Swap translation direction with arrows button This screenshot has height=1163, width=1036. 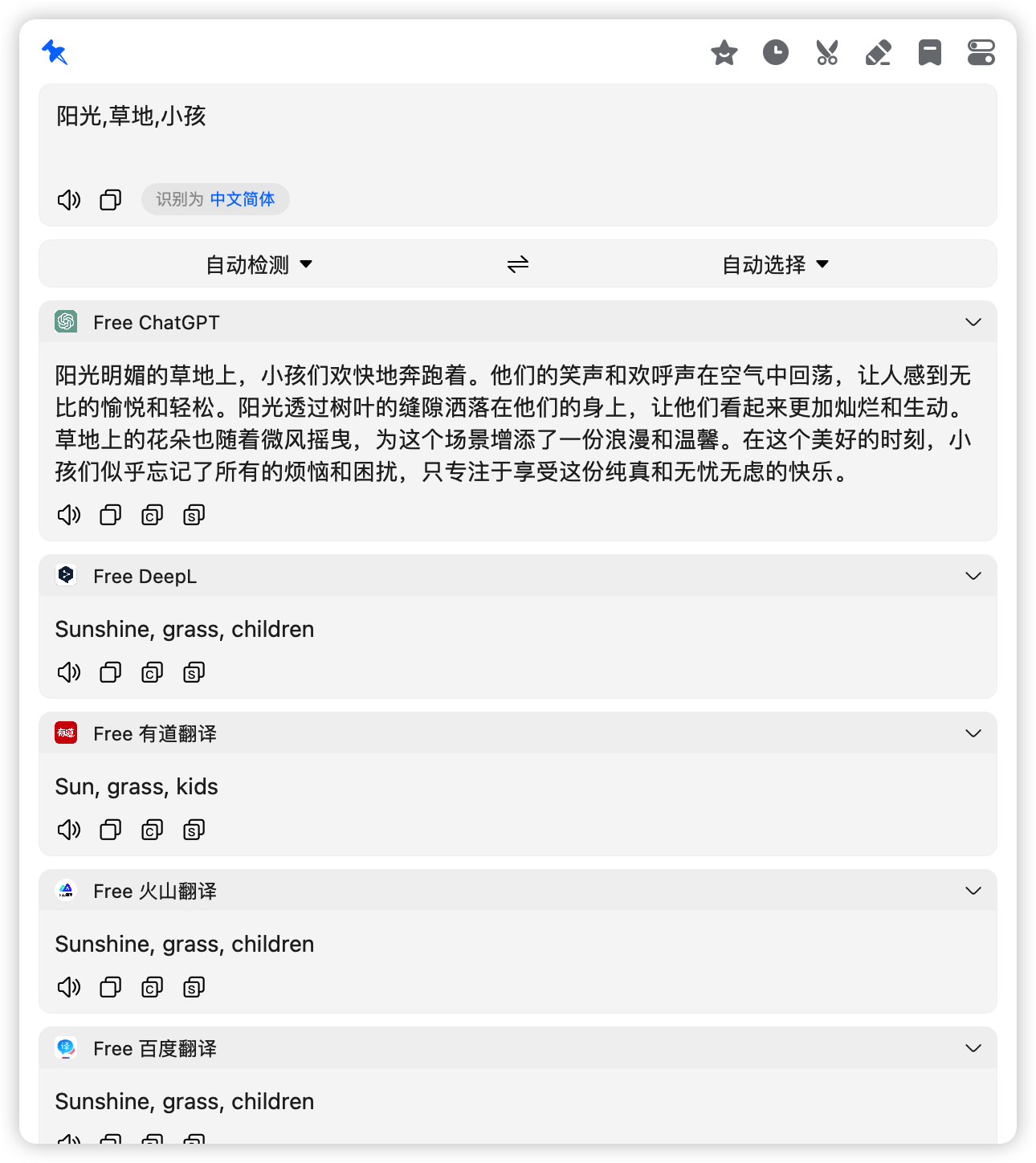(x=517, y=264)
